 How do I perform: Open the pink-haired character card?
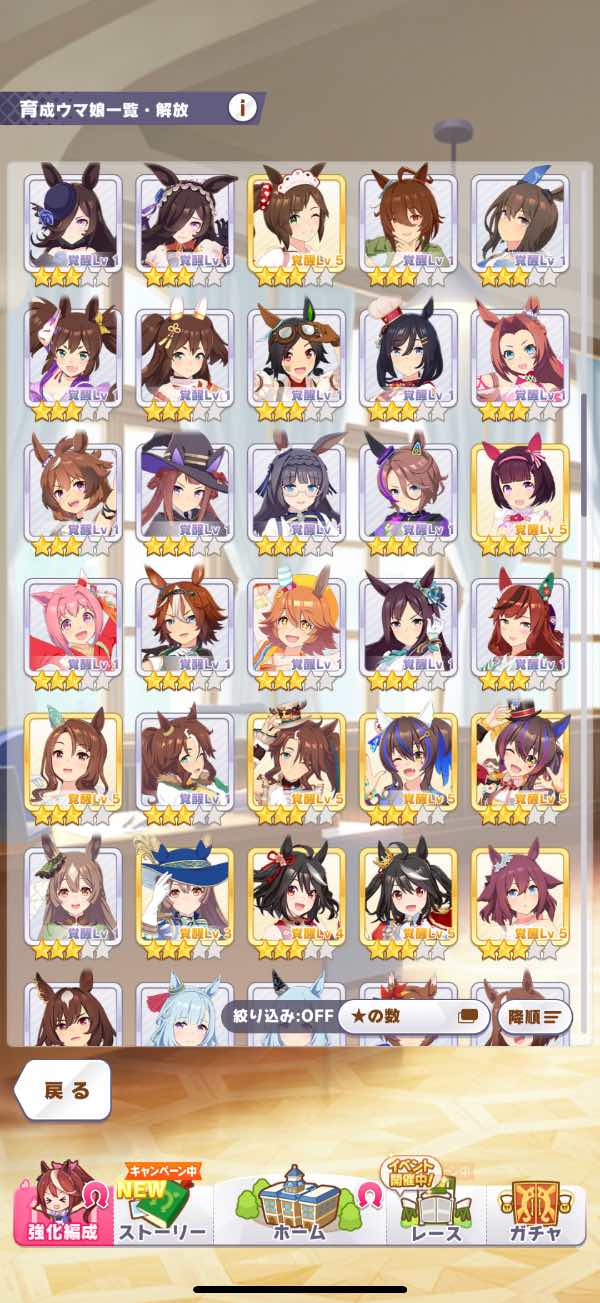click(73, 630)
